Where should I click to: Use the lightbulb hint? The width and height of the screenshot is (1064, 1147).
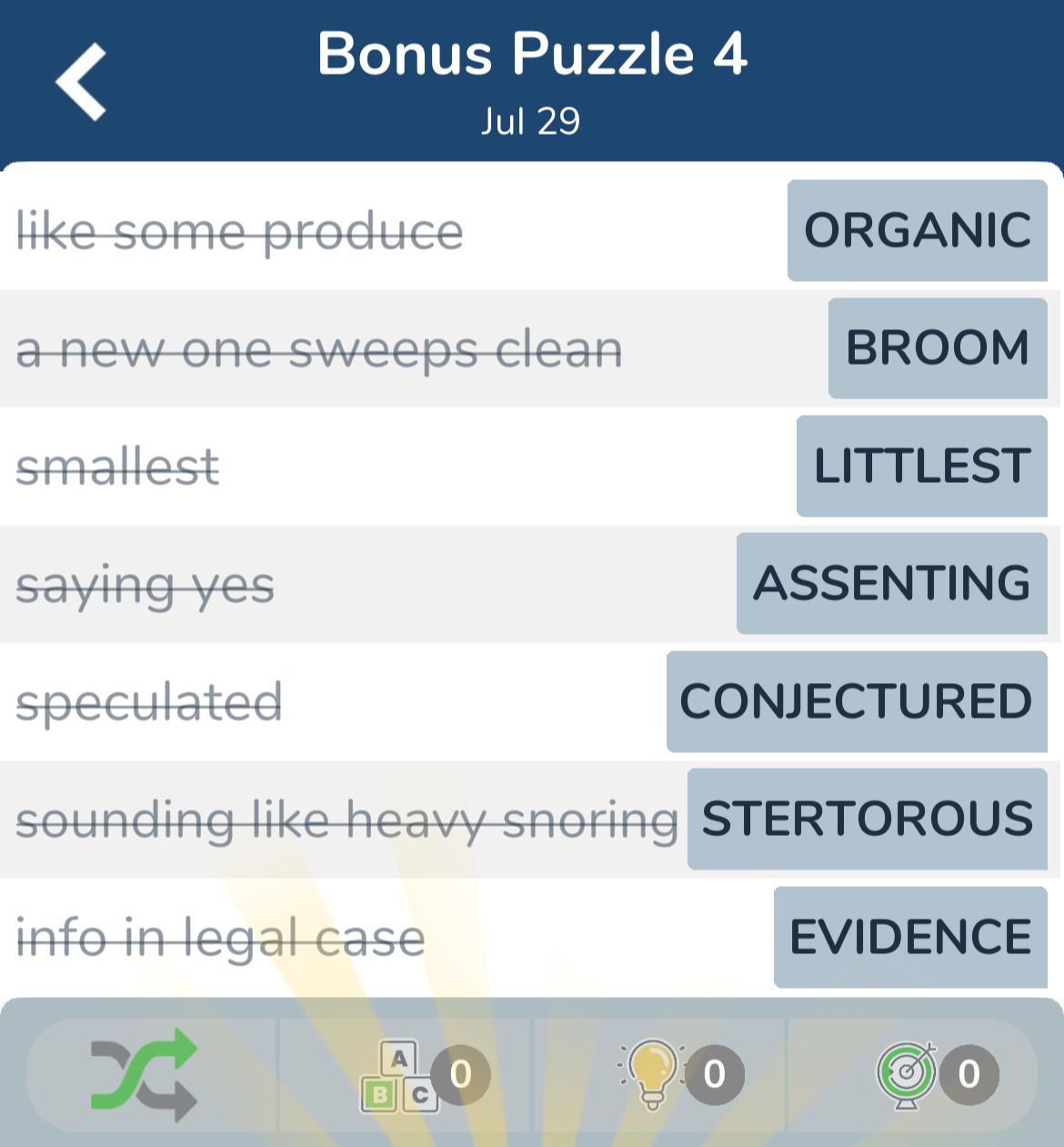[653, 1074]
